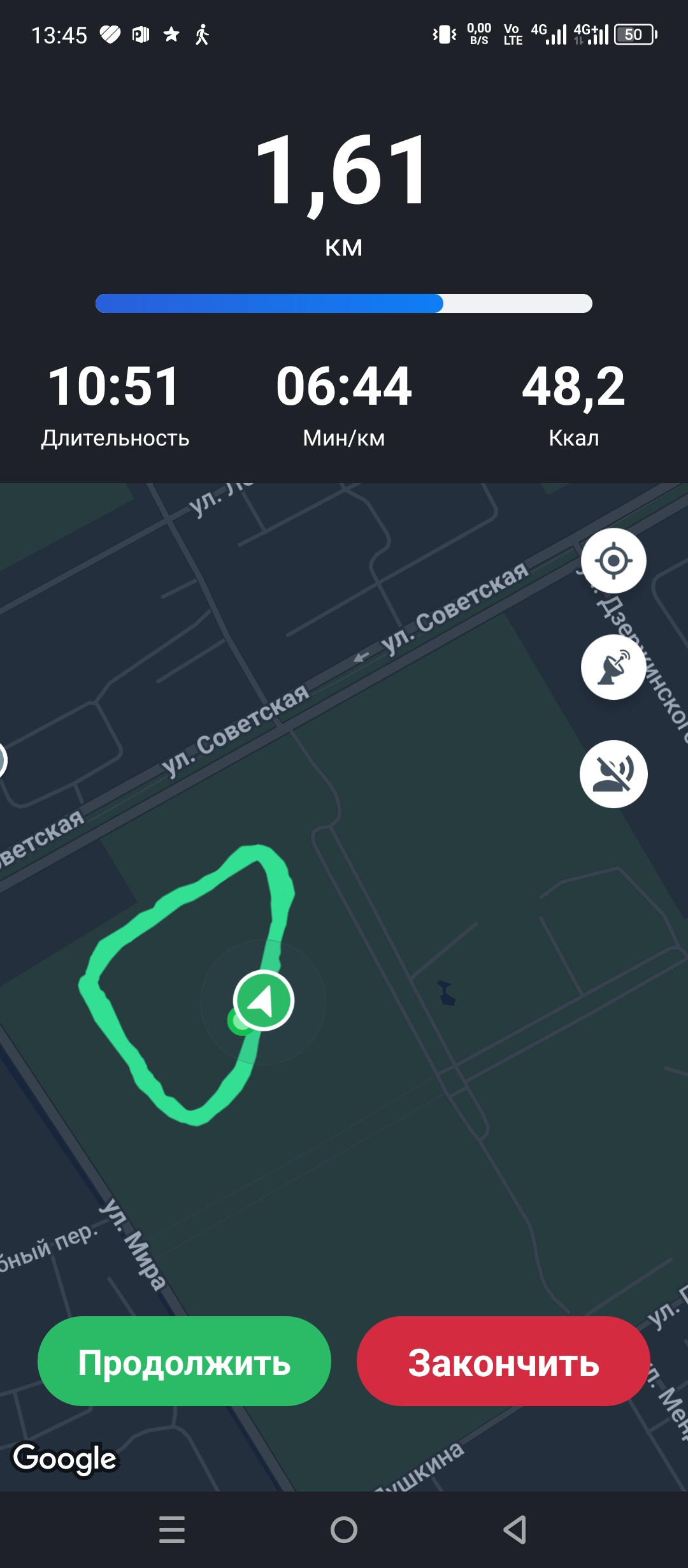Center map on my location

click(613, 561)
